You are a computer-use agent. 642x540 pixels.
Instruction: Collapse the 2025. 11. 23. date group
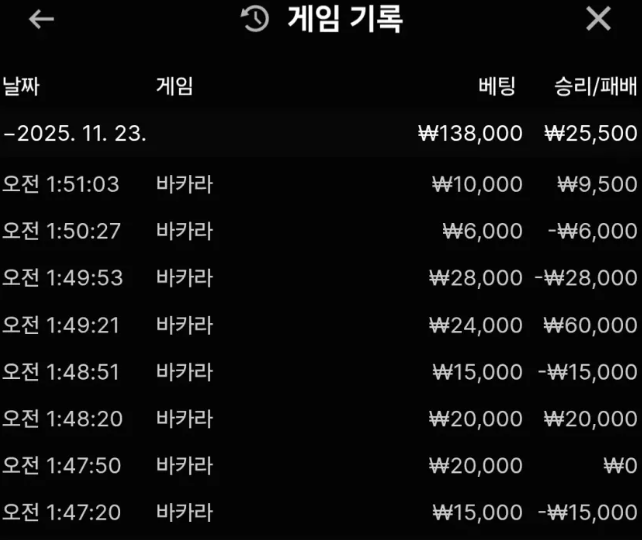click(76, 134)
